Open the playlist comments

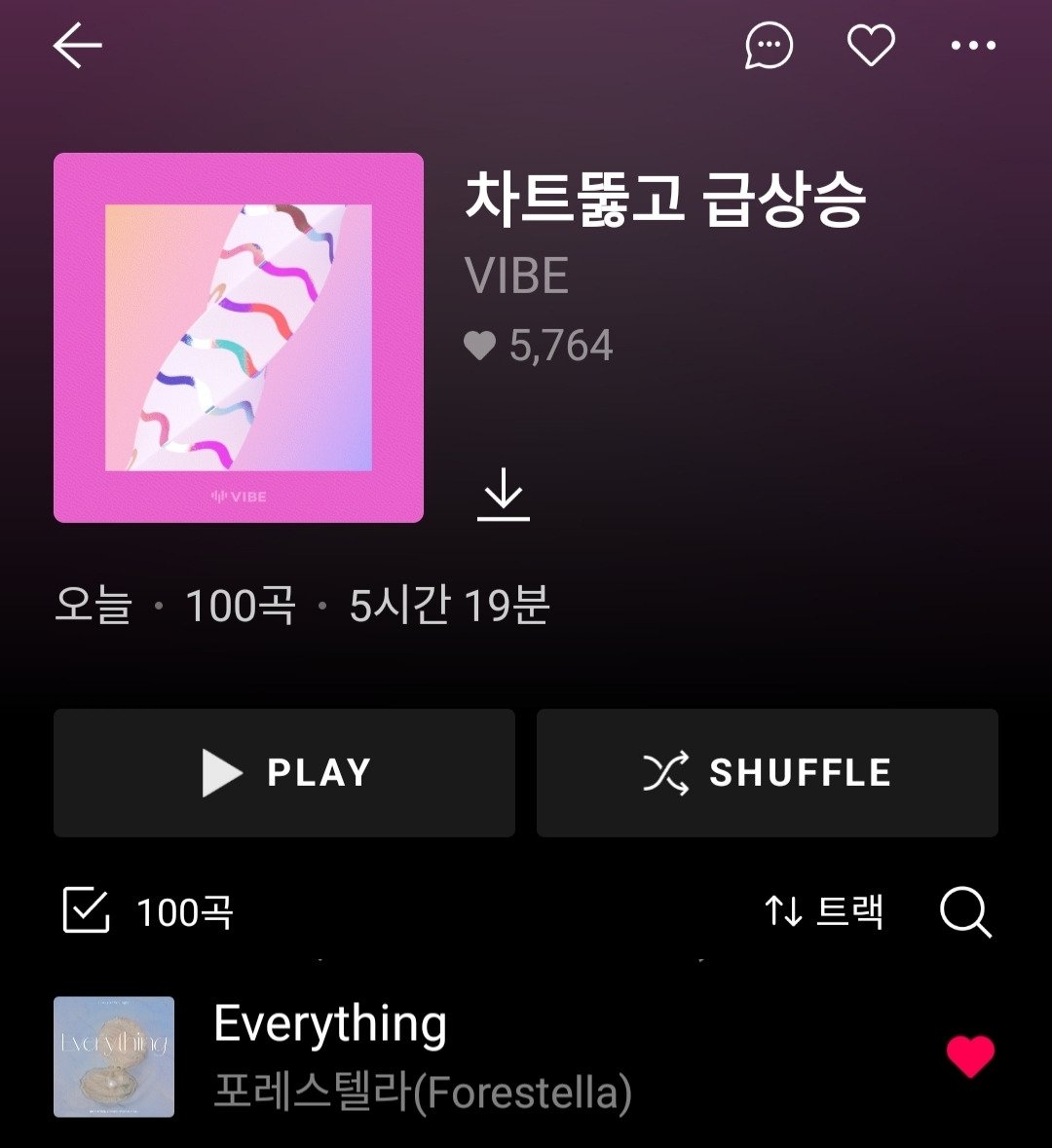[769, 46]
